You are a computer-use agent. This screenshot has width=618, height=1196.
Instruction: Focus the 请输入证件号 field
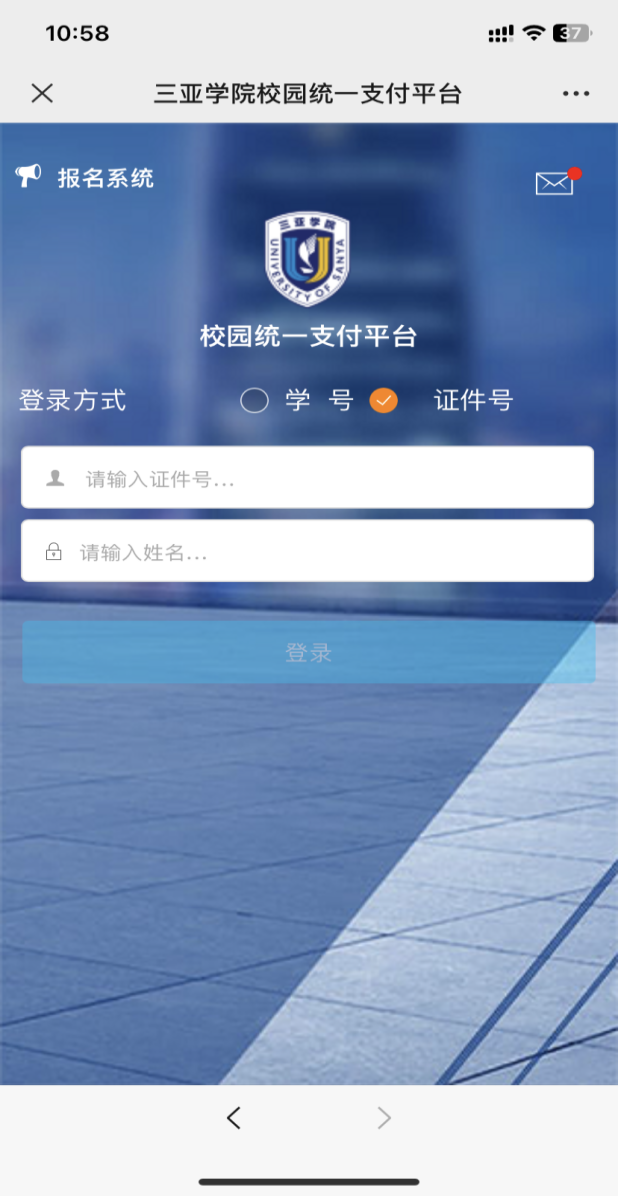[x=308, y=478]
